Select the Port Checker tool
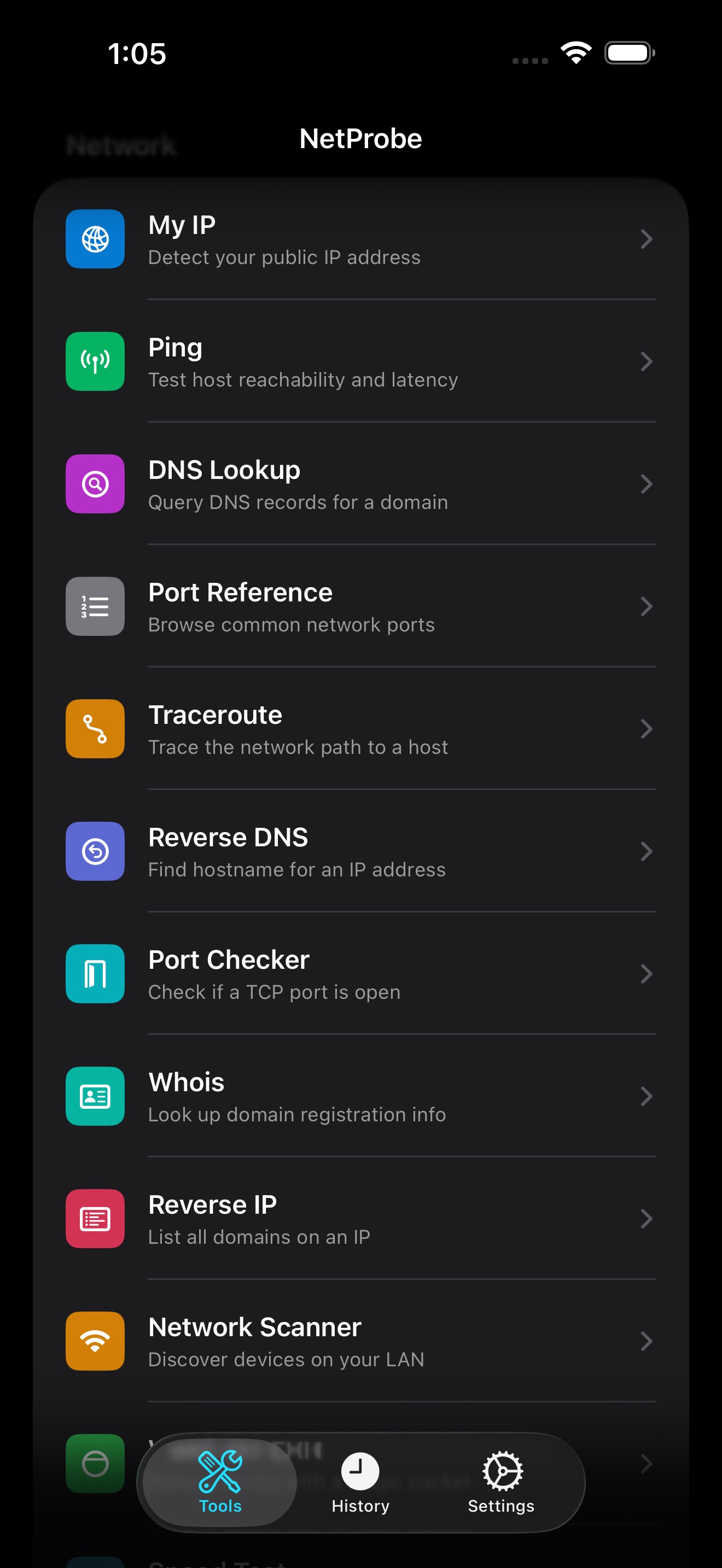 pos(360,973)
